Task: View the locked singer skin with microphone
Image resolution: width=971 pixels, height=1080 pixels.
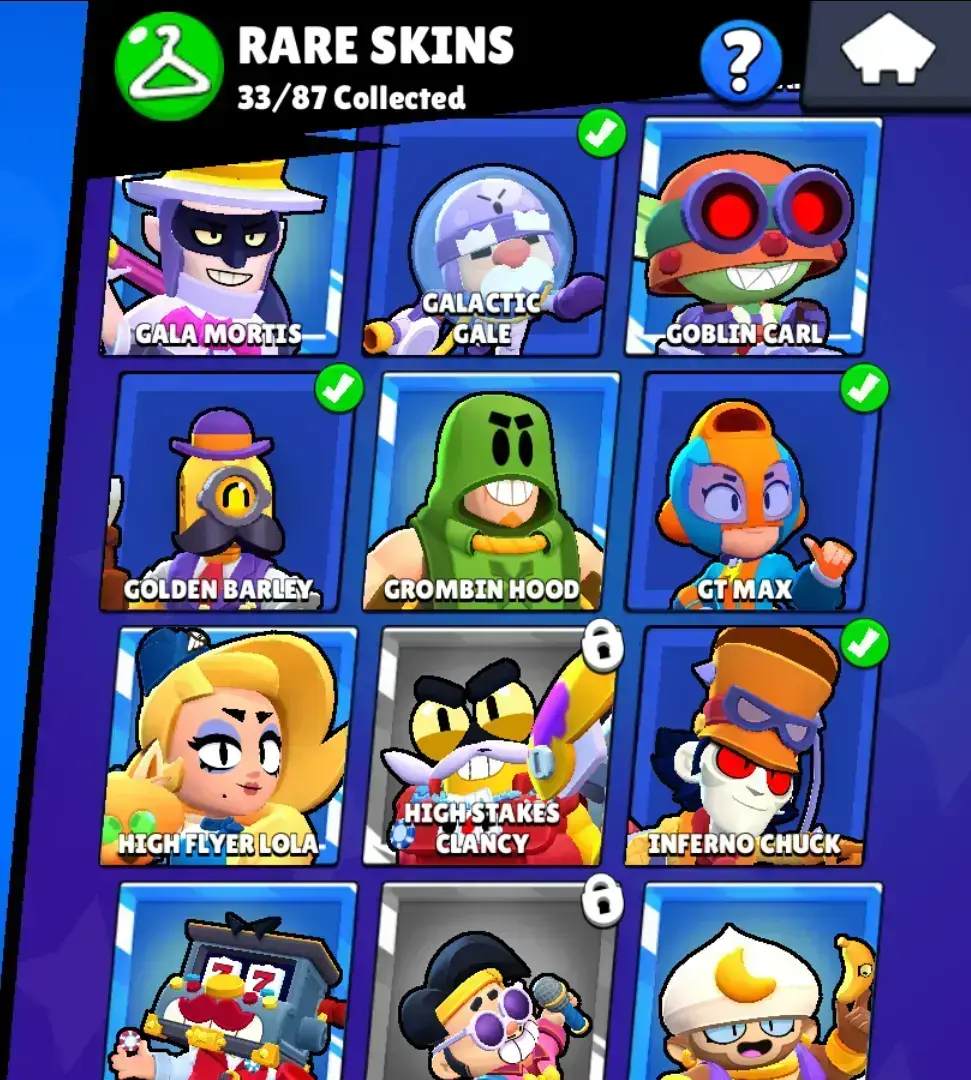Action: [x=490, y=985]
